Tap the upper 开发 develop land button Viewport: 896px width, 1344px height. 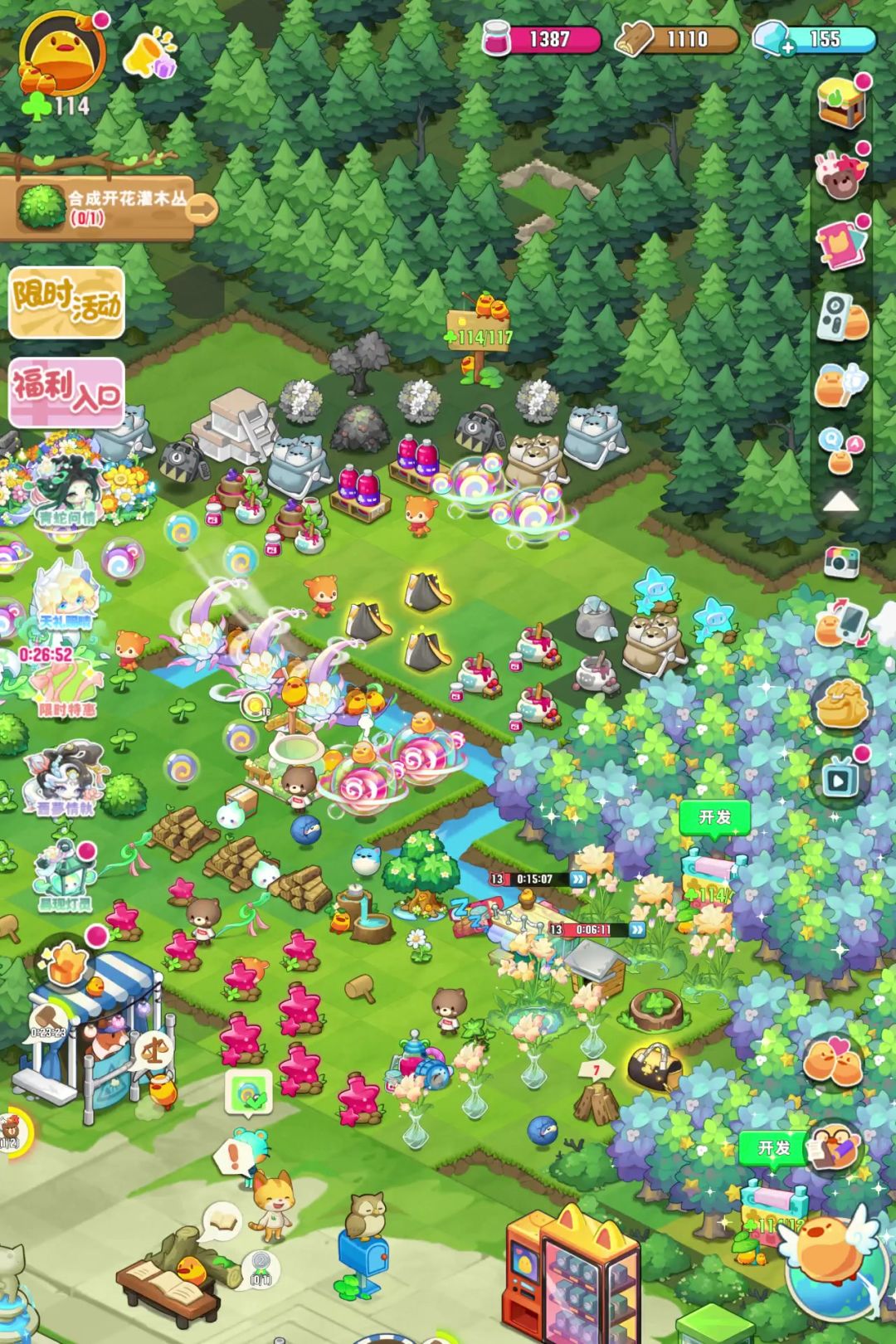point(714,818)
